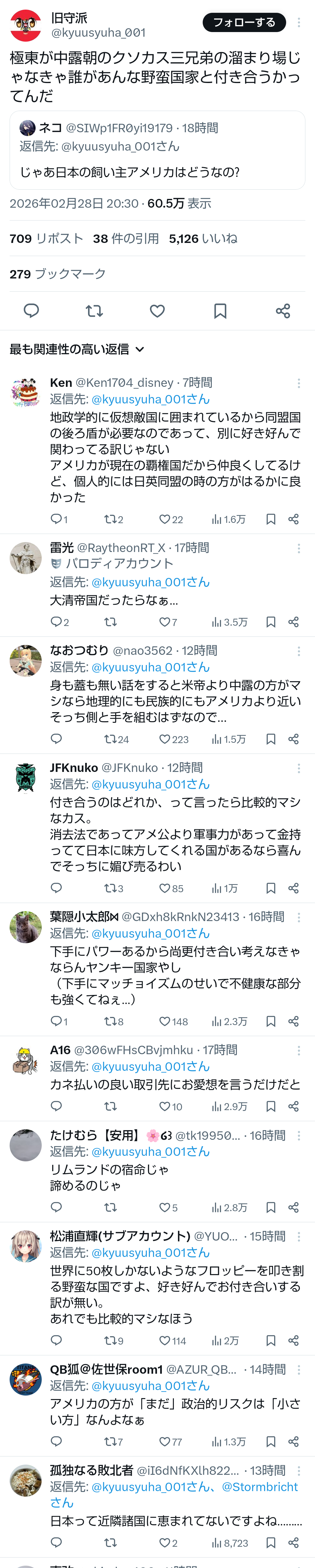Tap the フォローする button
Image resolution: width=315 pixels, height=1568 pixels.
244,22
